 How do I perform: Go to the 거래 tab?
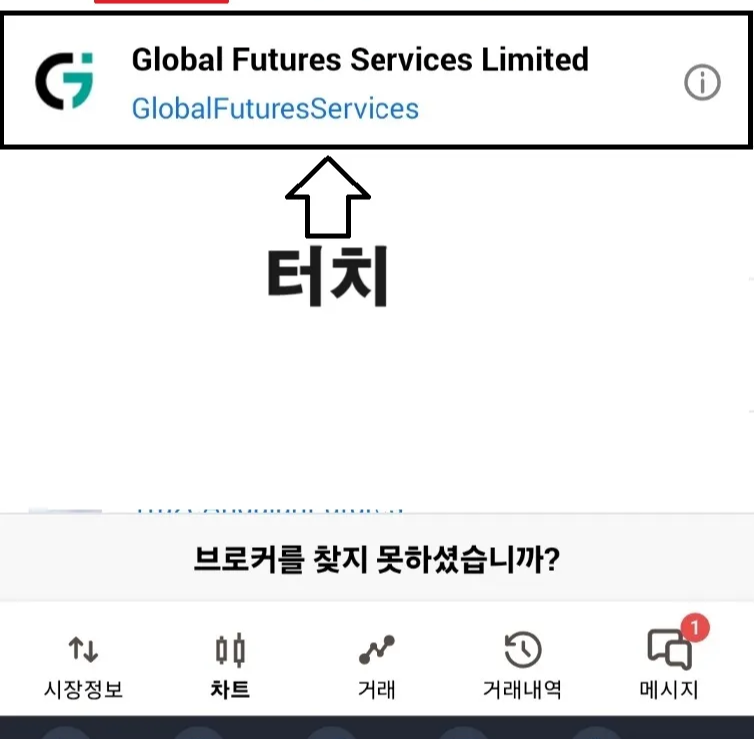point(377,665)
